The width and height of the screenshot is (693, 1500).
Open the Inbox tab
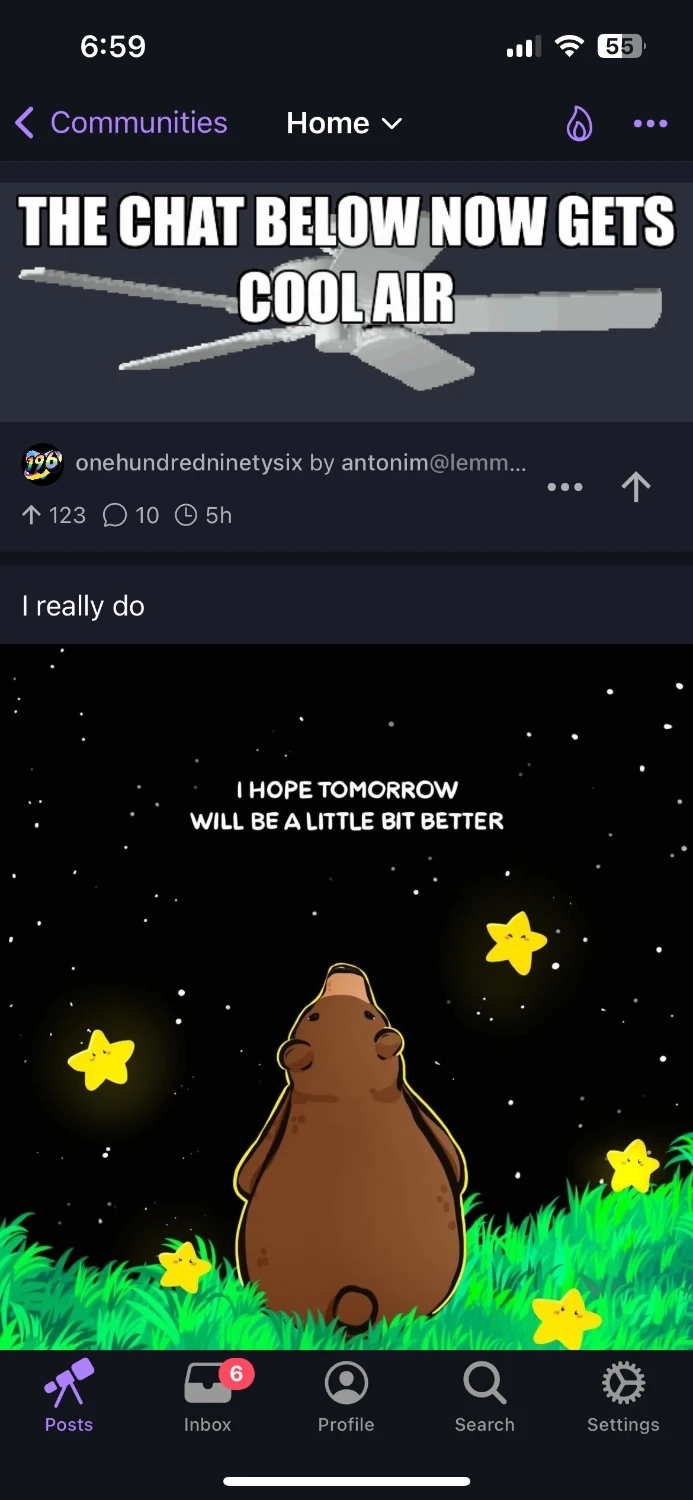pyautogui.click(x=208, y=1396)
